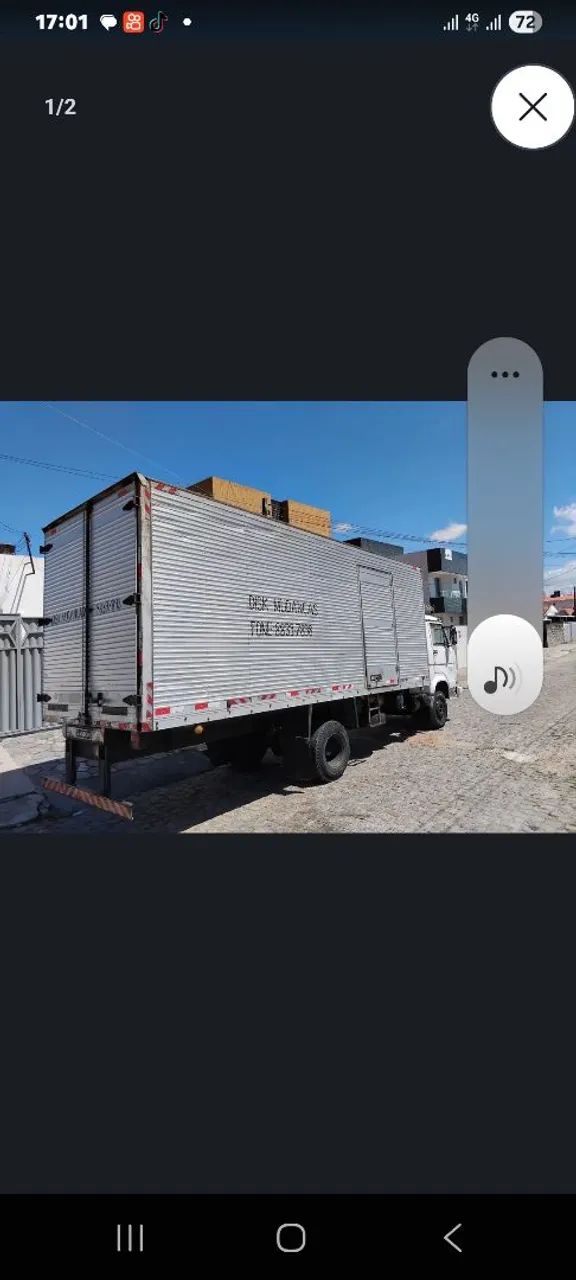Go to the home screen
Viewport: 576px width, 1280px height.
click(291, 1238)
